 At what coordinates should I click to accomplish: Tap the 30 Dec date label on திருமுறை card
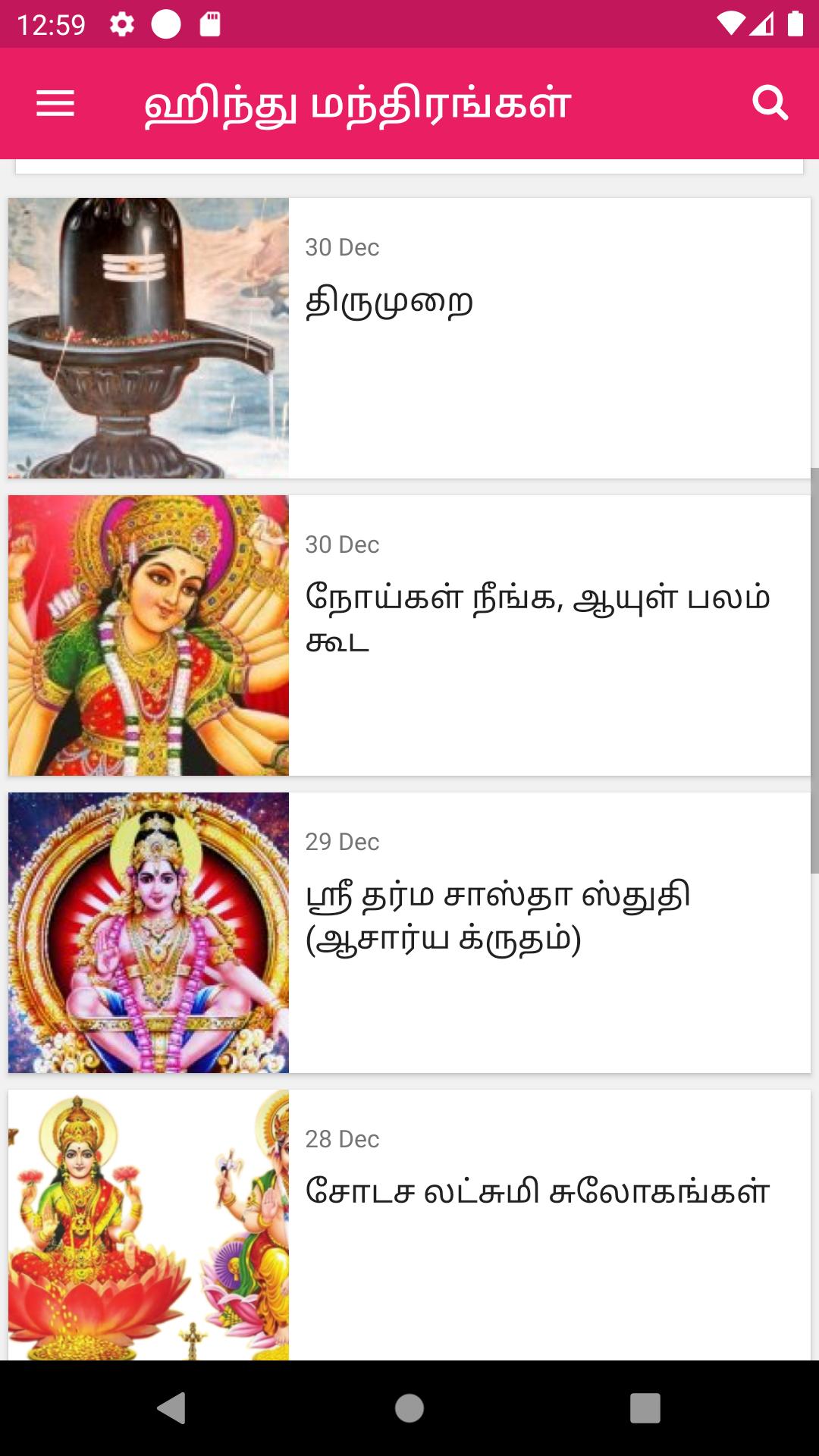coord(343,246)
